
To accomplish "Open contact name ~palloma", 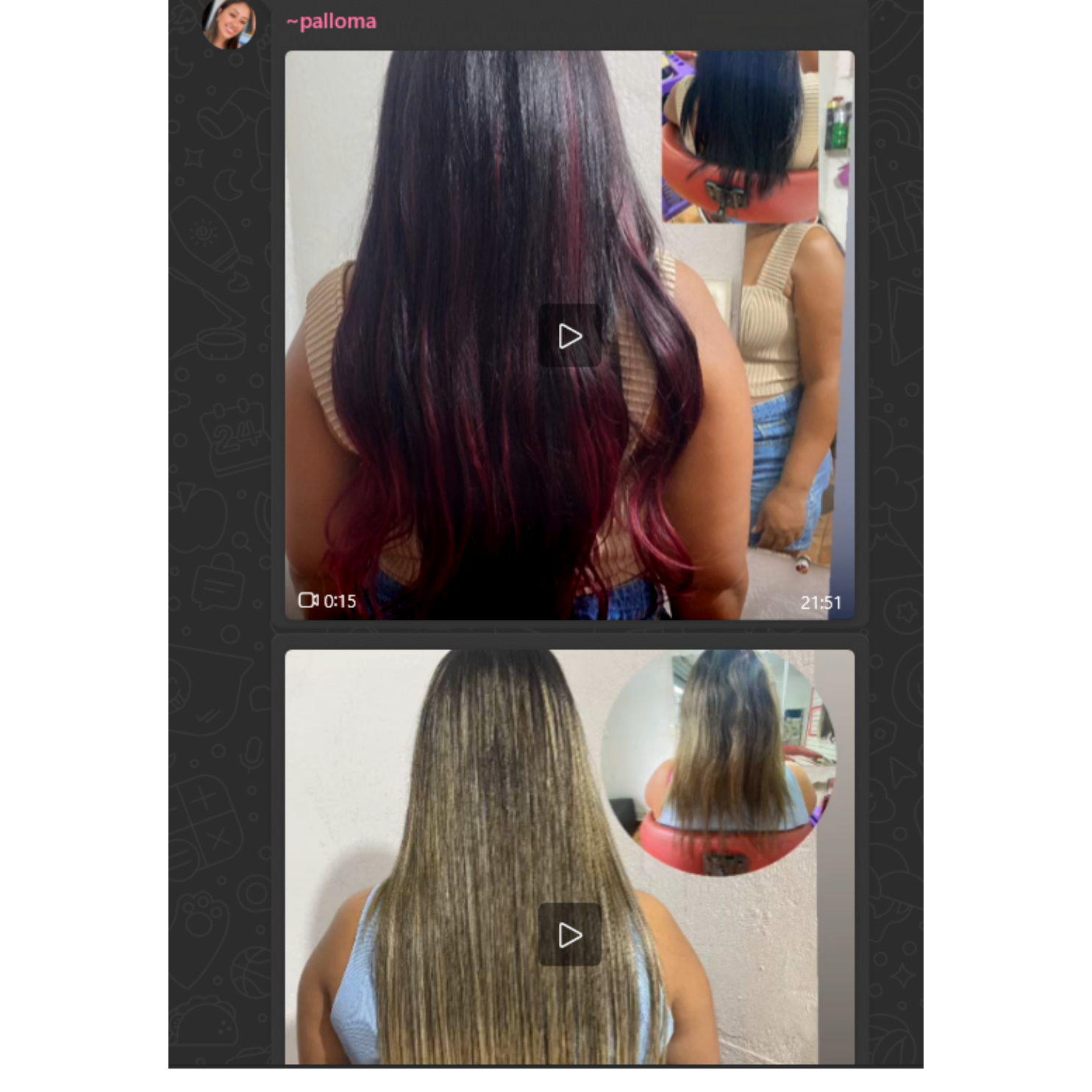I will [332, 21].
